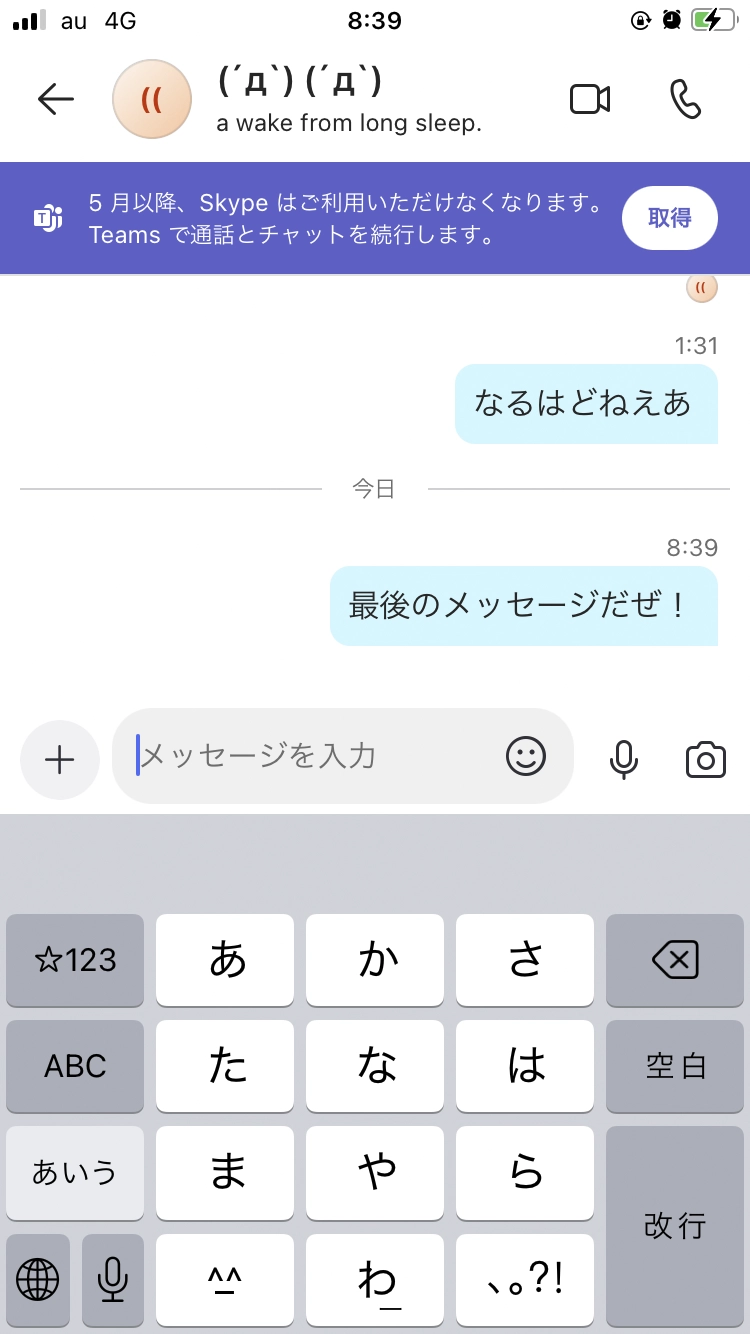Open the emoji picker smiley
Viewport: 750px width, 1334px height.
pyautogui.click(x=526, y=756)
